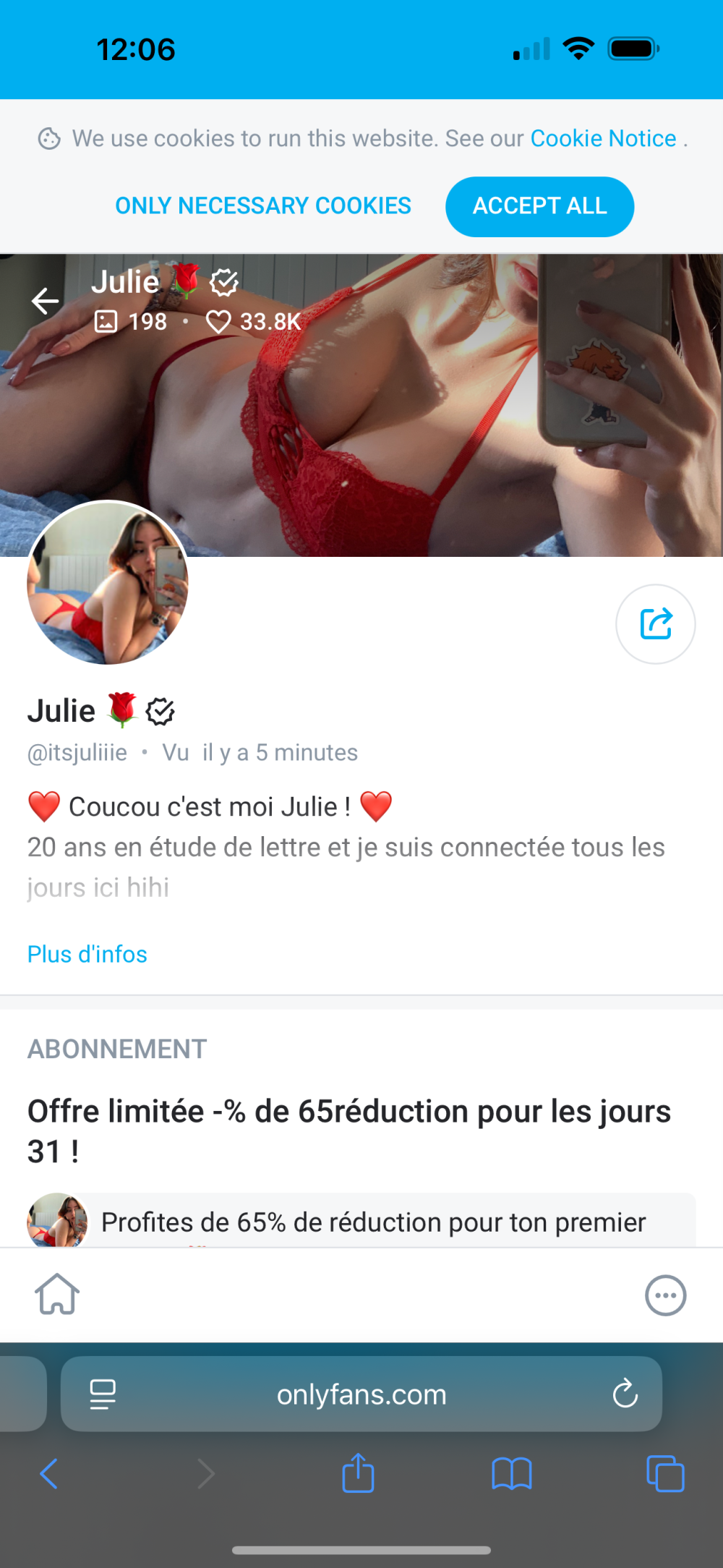Tap the onlyfans.com address bar
Viewport: 723px width, 1568px height.
(x=361, y=1394)
